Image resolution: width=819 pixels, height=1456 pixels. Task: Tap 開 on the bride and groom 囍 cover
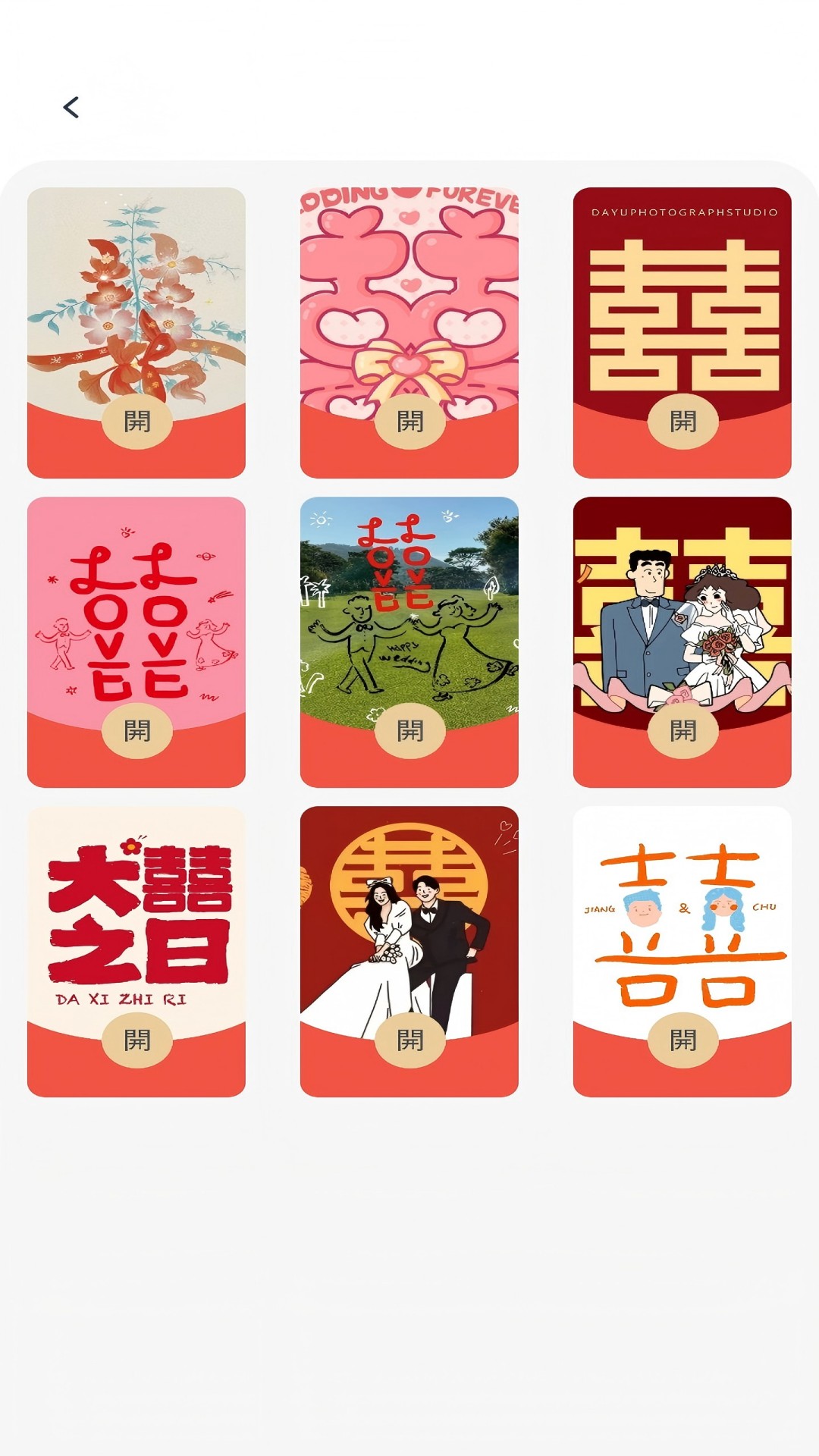[682, 730]
